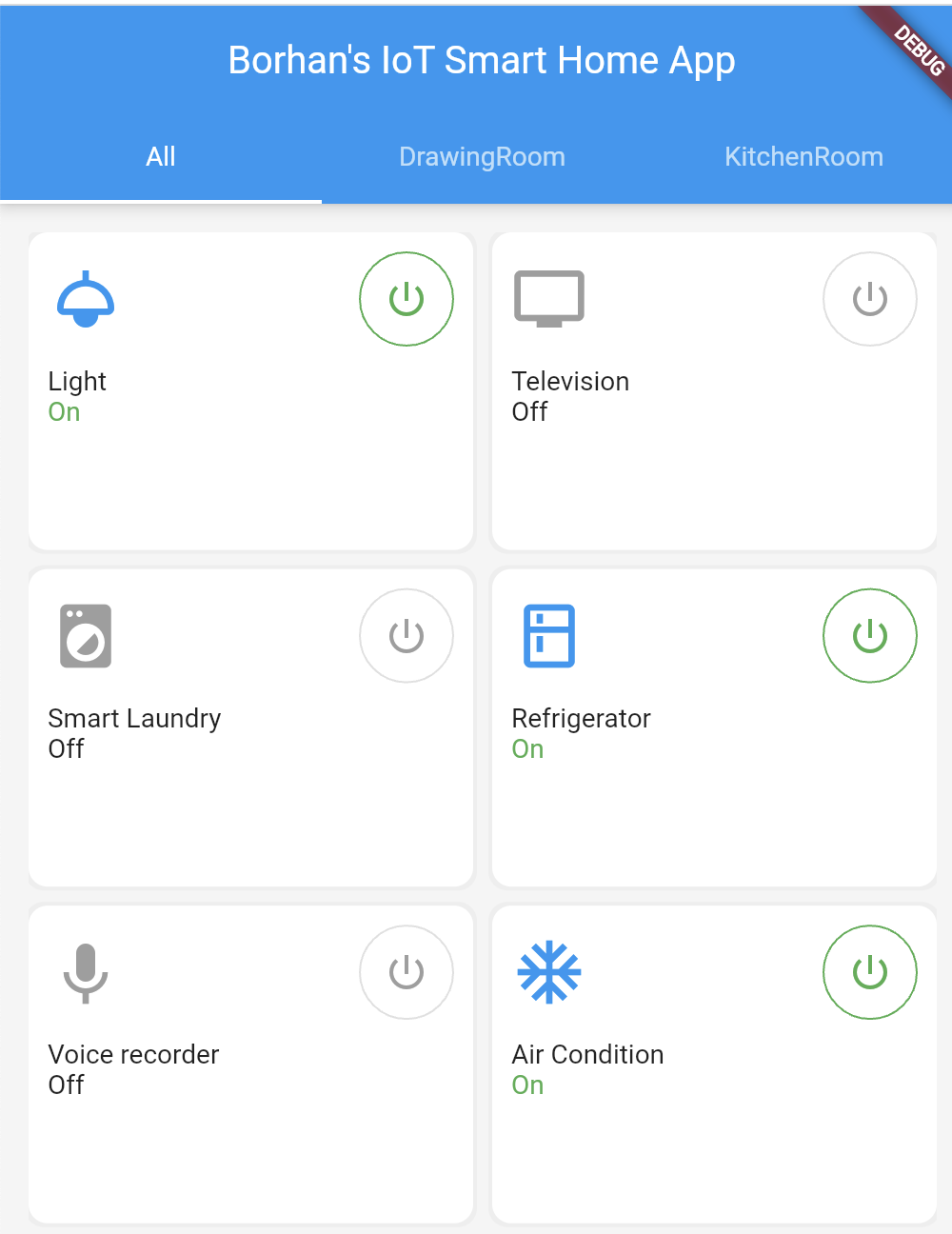Switch off the Refrigerator power toggle

click(870, 635)
